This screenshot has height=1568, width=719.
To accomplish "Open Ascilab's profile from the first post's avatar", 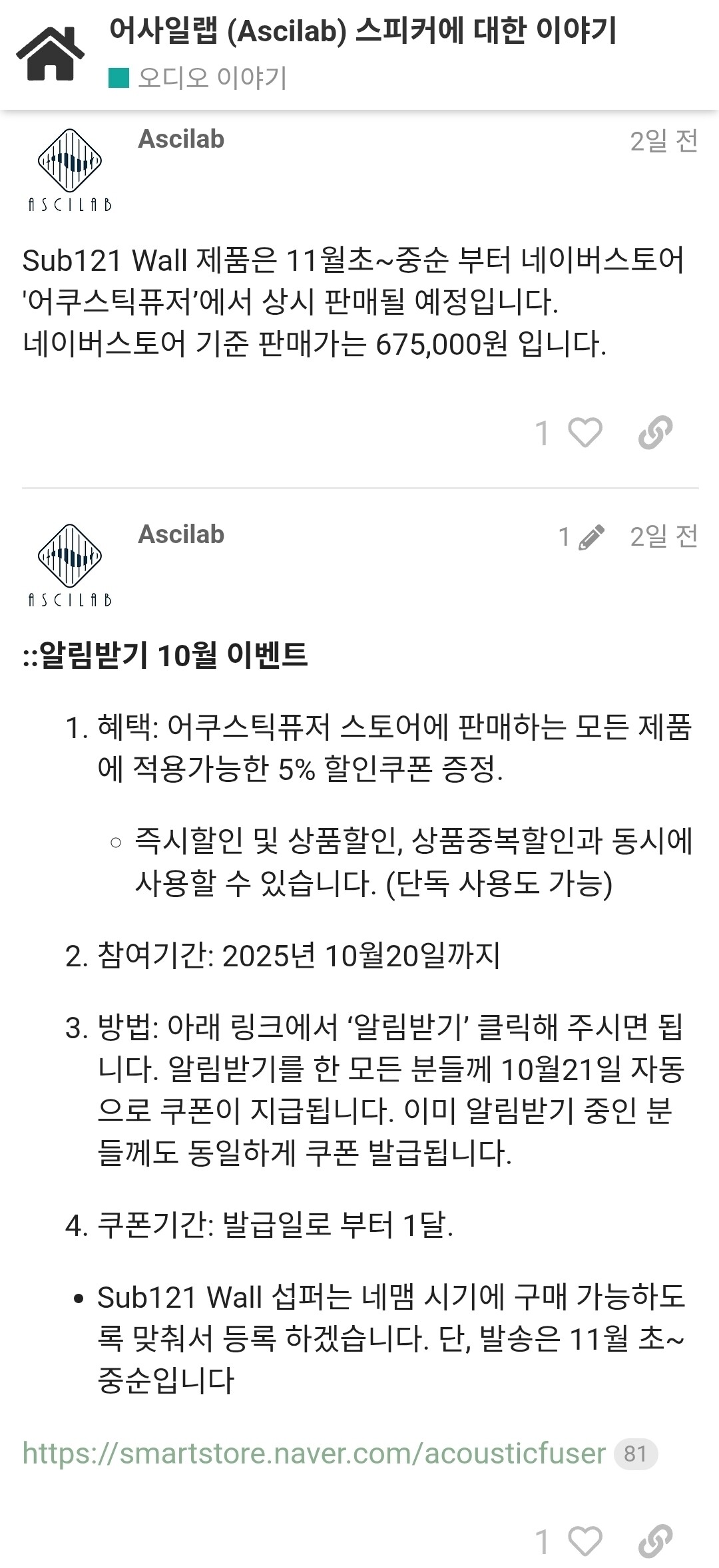I will pos(70,170).
